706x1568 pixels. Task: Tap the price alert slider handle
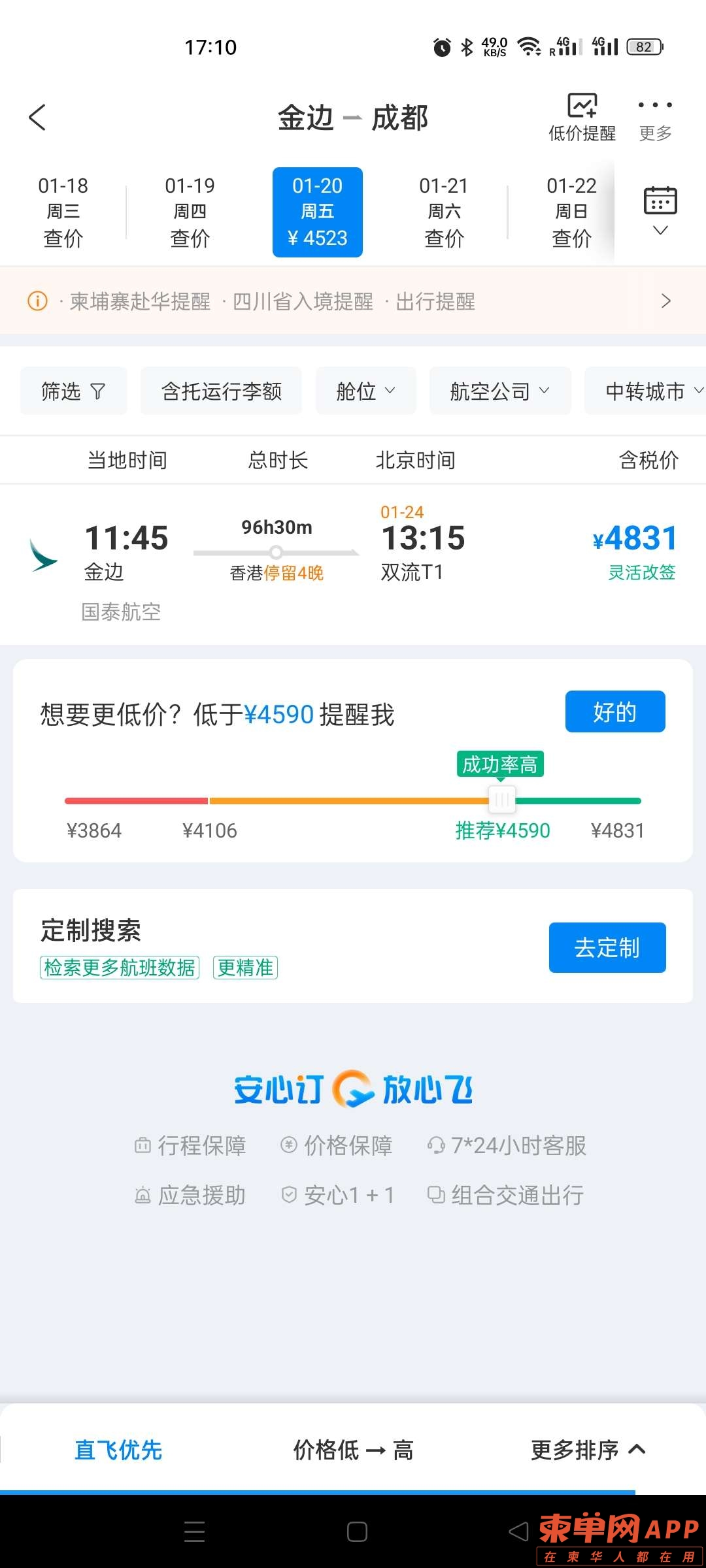502,800
